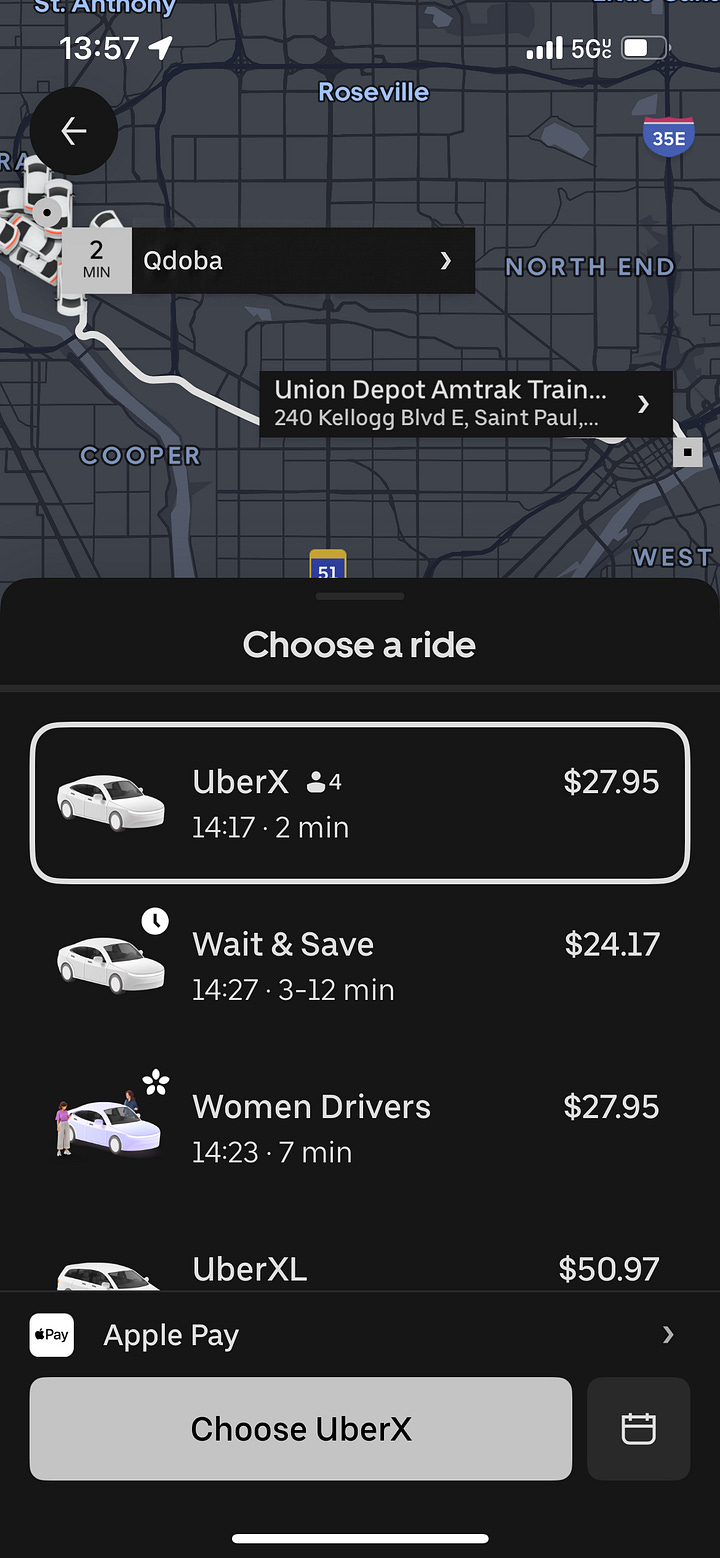This screenshot has height=1558, width=720.
Task: Go back with the arrow button
Action: click(73, 131)
